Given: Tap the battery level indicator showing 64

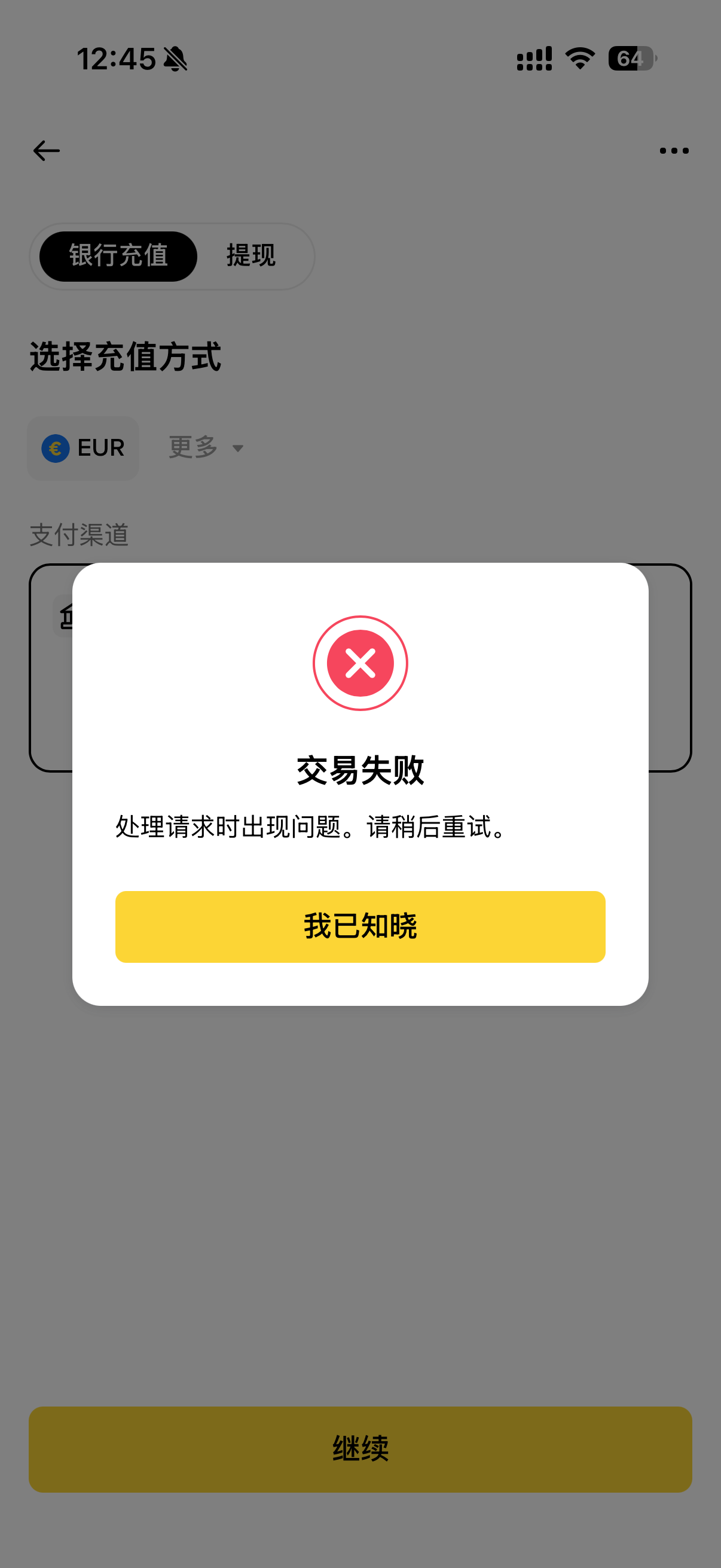Looking at the screenshot, I should (x=630, y=59).
